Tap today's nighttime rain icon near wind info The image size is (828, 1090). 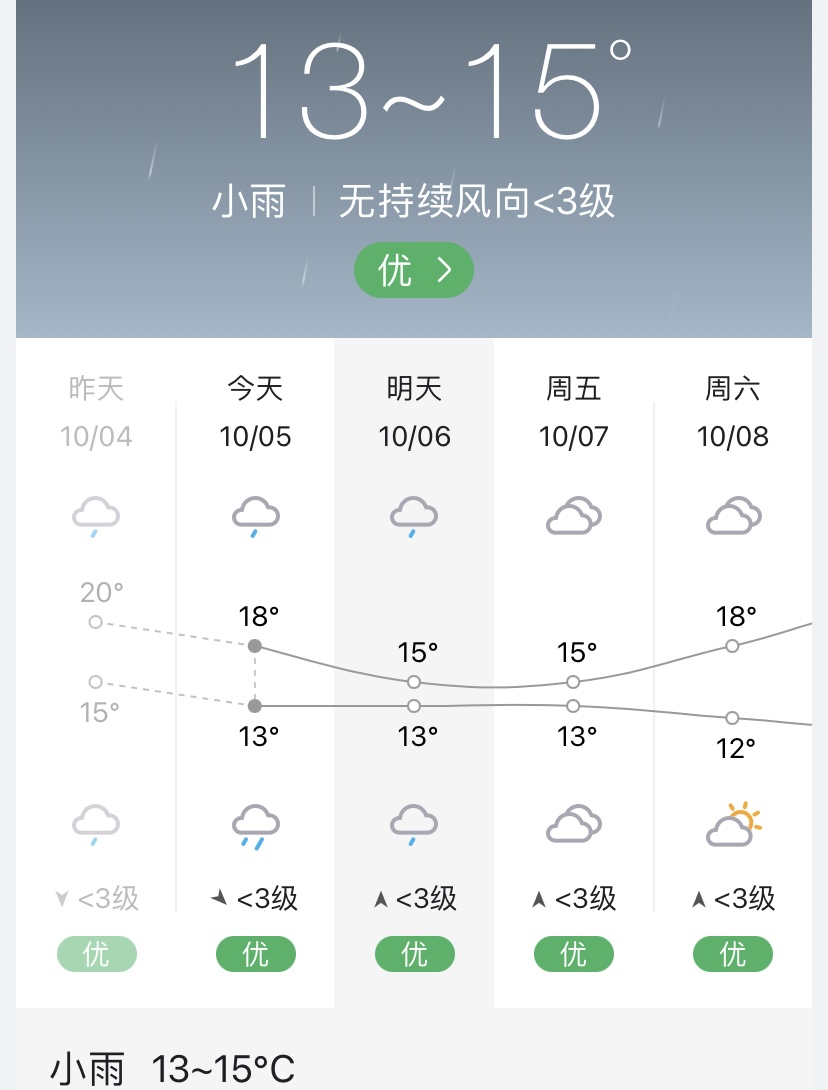click(256, 822)
